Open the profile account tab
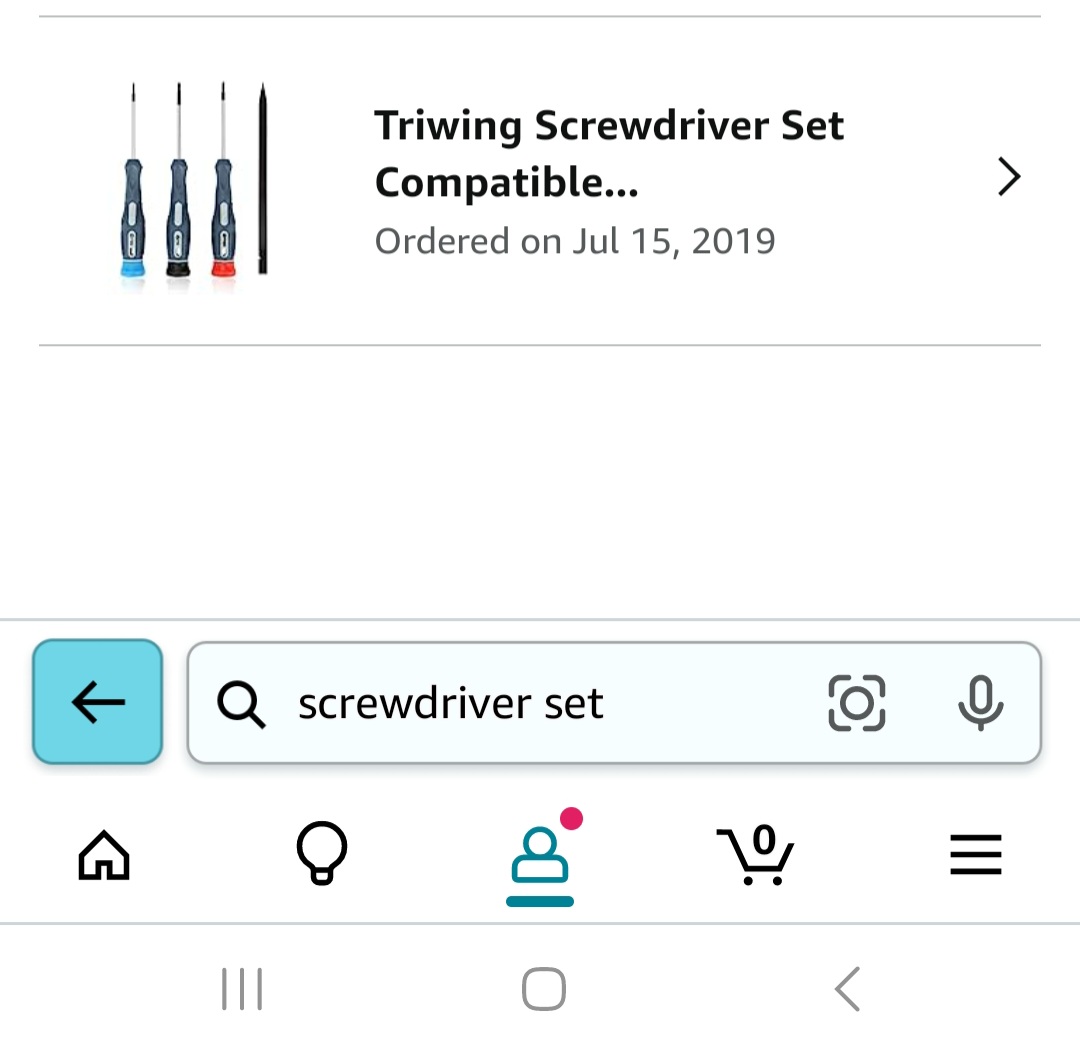1080x1057 pixels. coord(540,857)
